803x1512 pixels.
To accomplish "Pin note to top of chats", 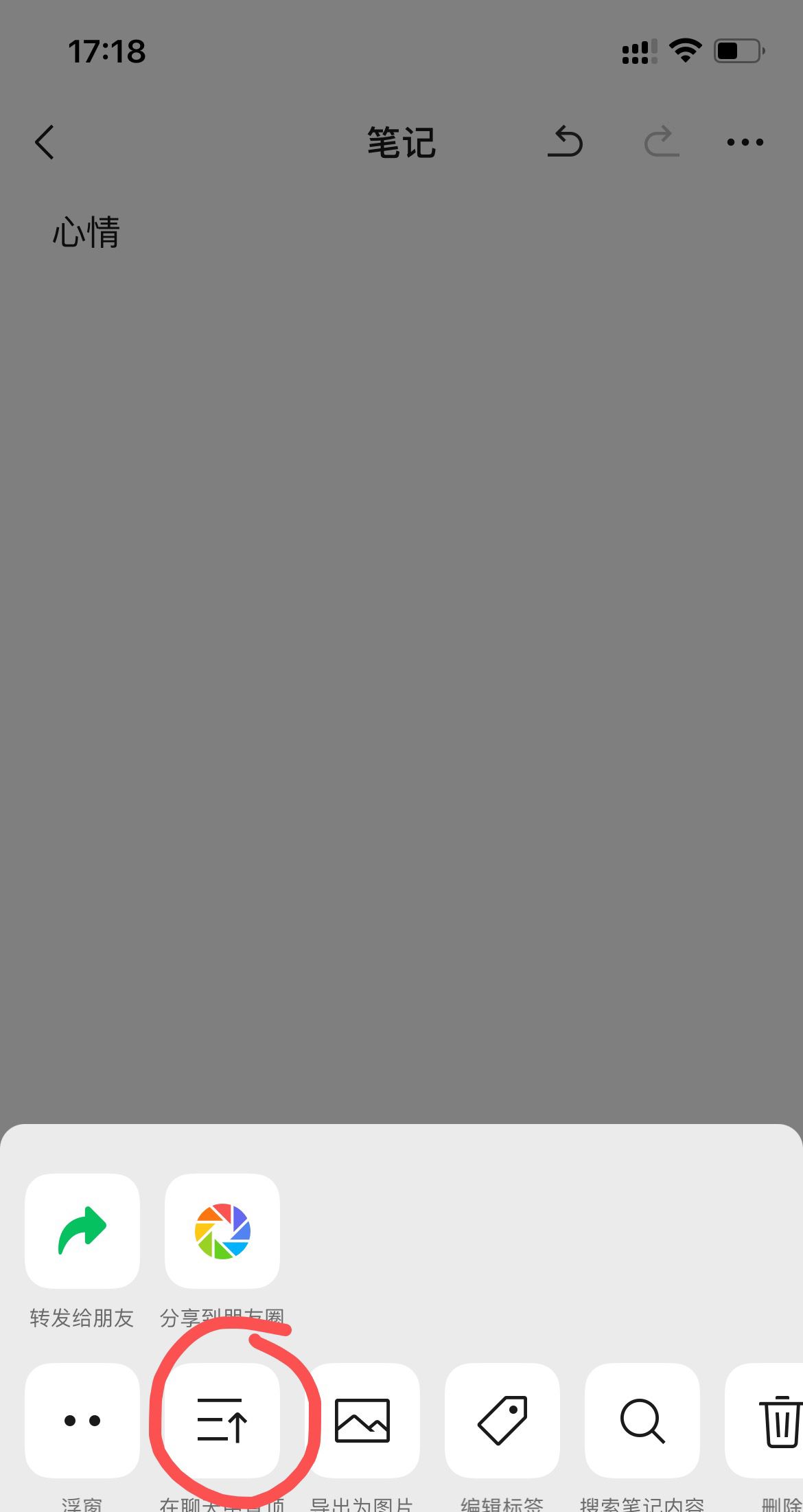I will (222, 1421).
